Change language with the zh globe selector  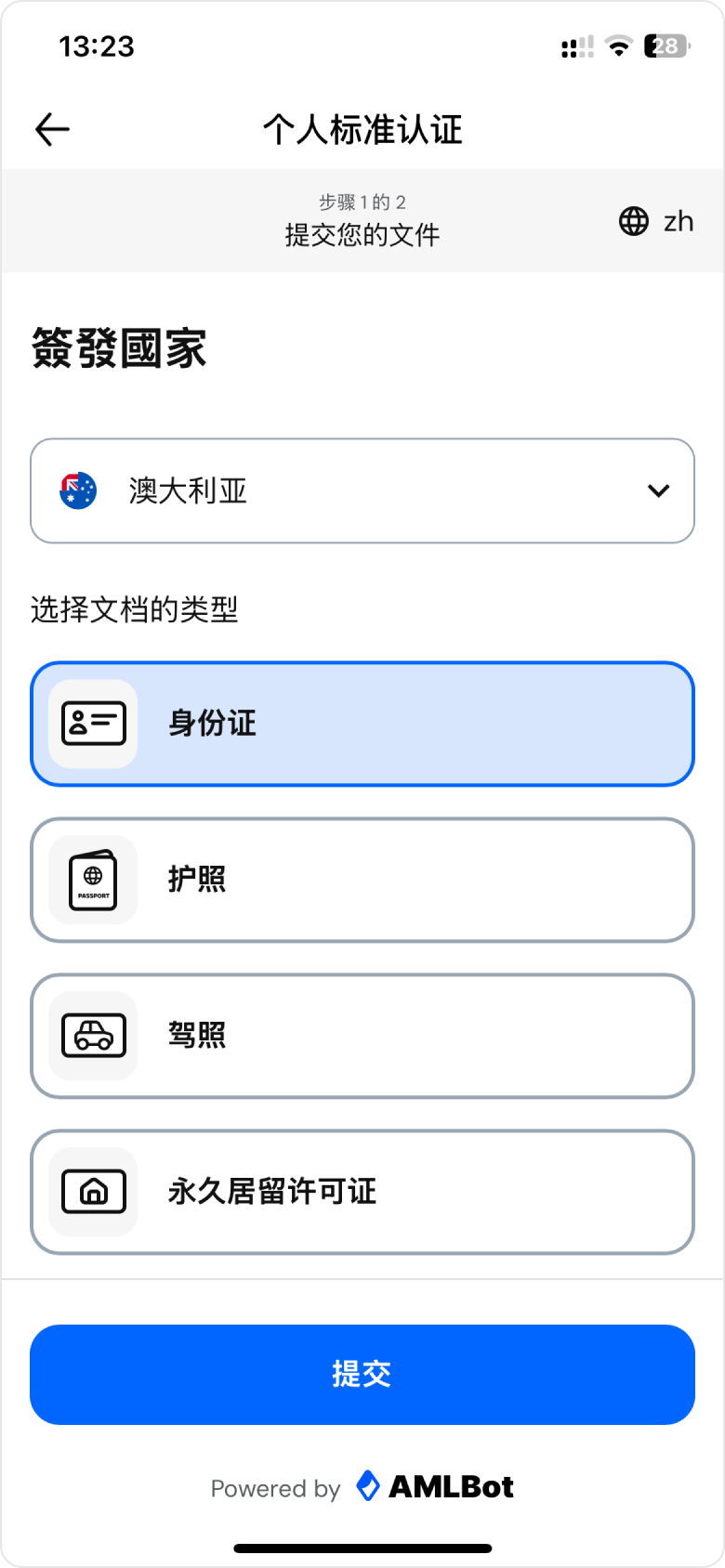tap(656, 221)
